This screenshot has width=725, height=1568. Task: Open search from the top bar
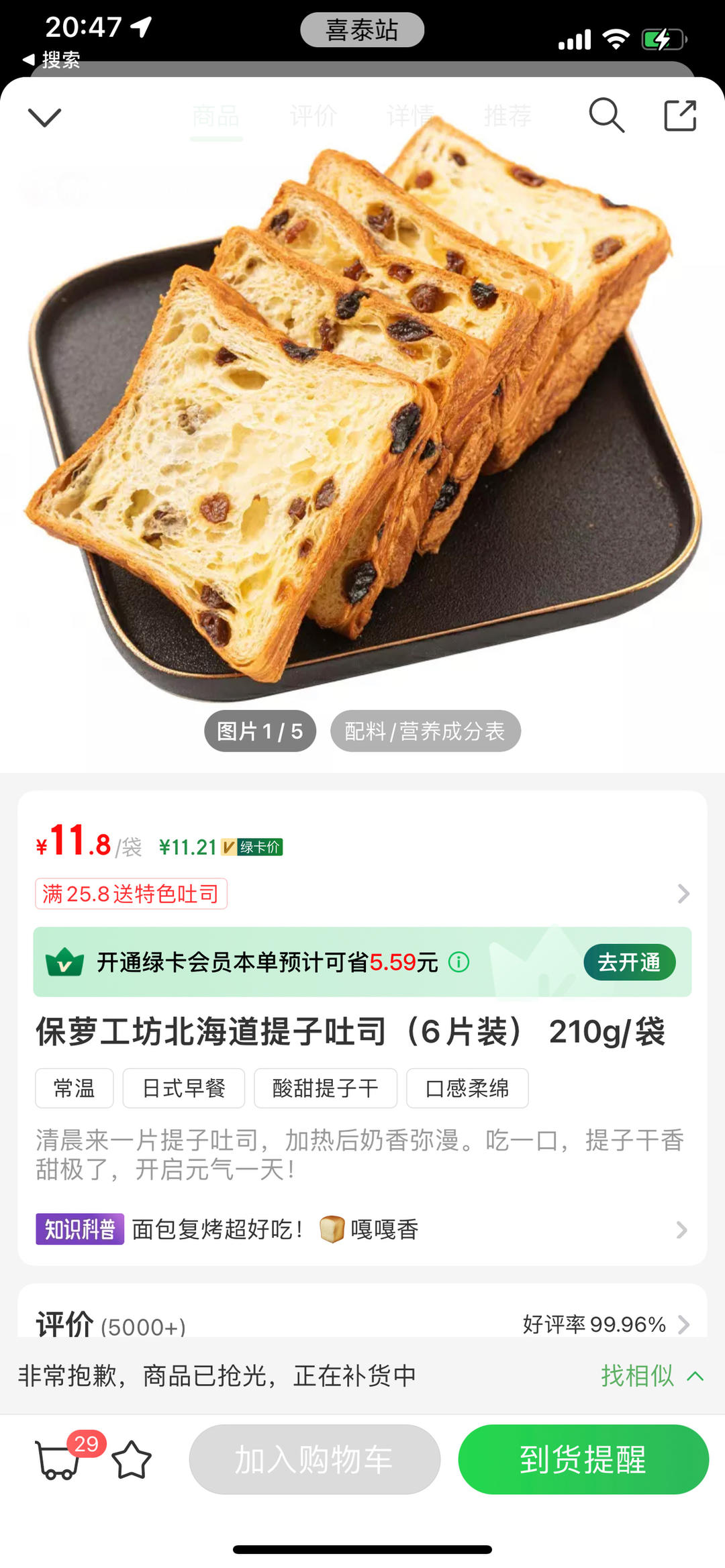pos(606,115)
